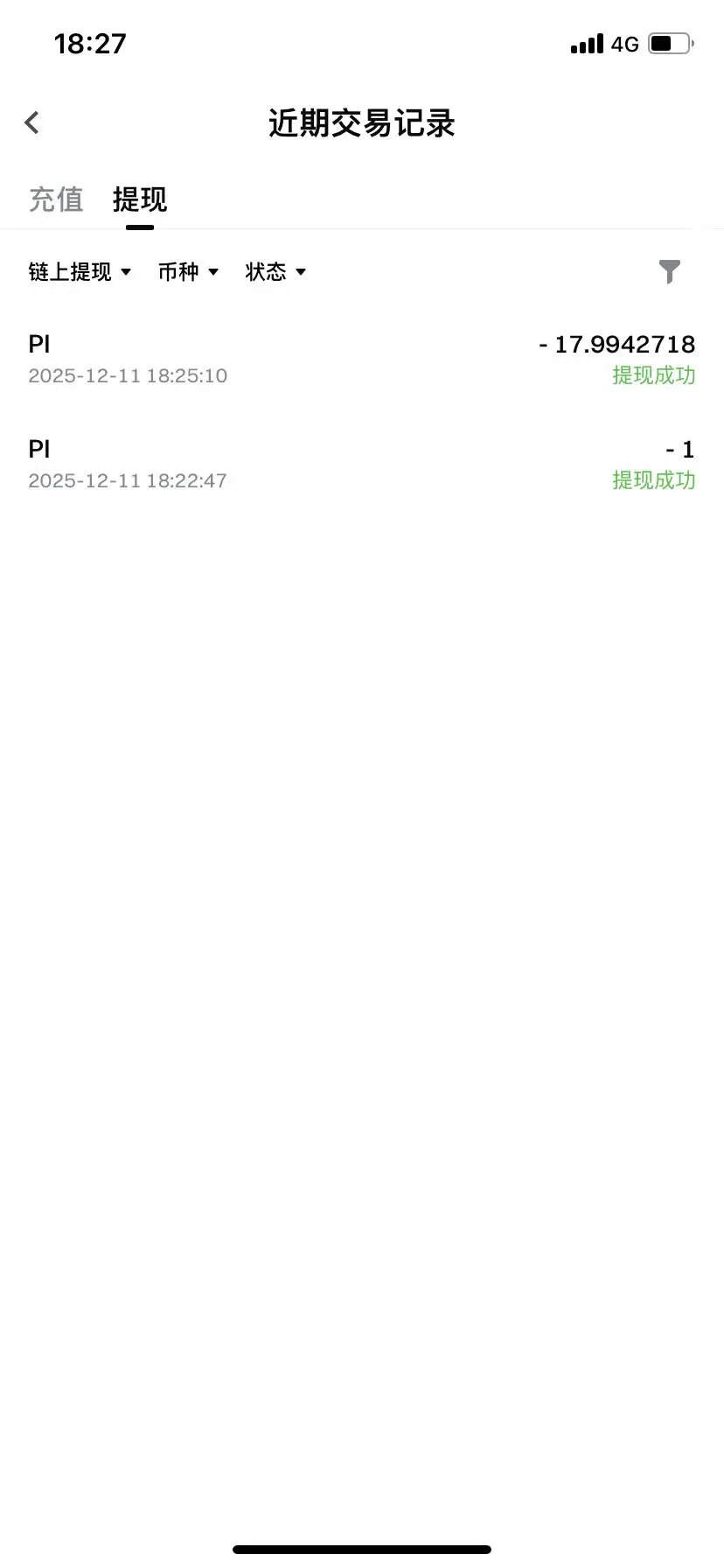Open the 状态 status dropdown

[275, 272]
